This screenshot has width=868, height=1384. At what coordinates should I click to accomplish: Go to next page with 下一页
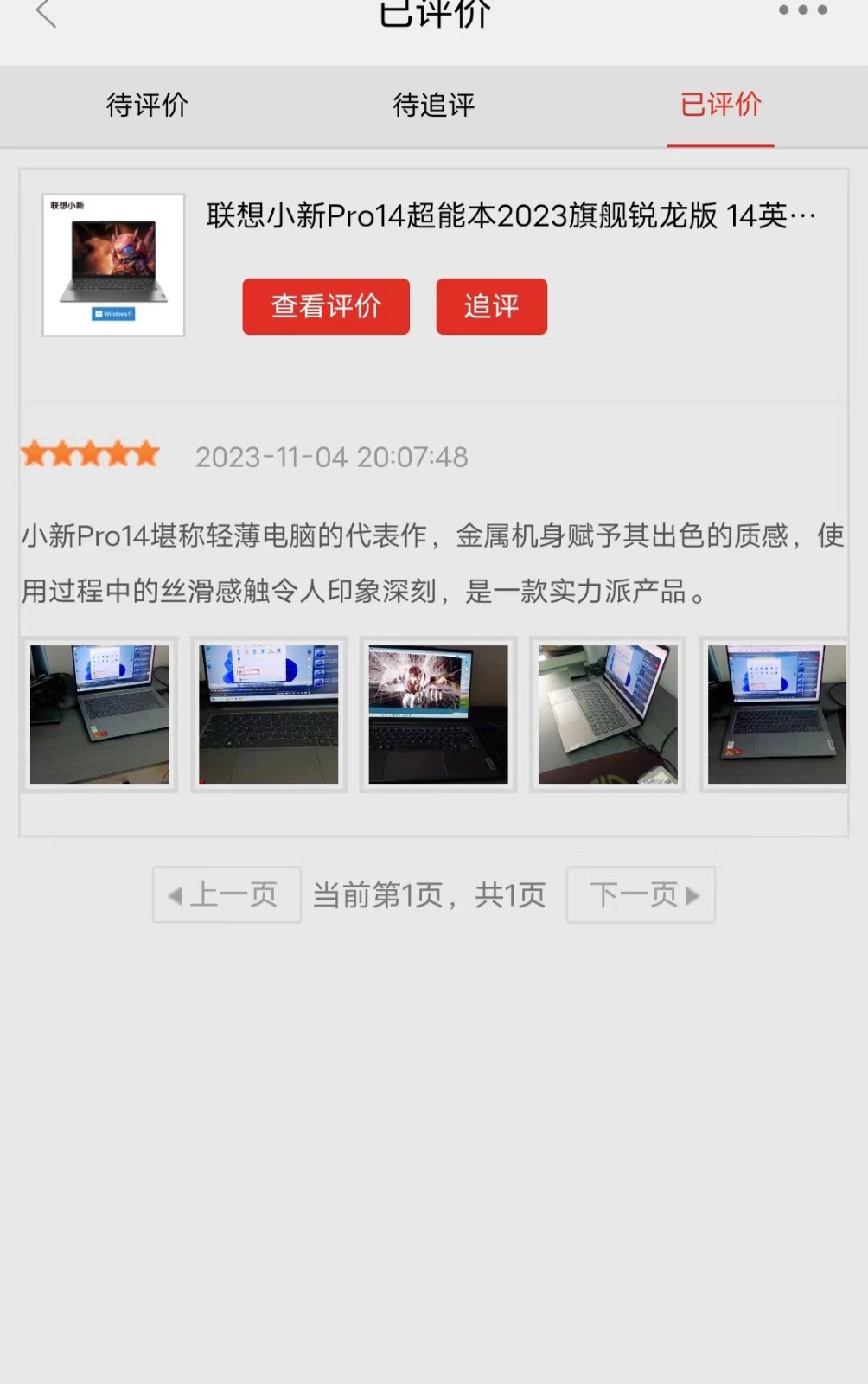point(641,894)
